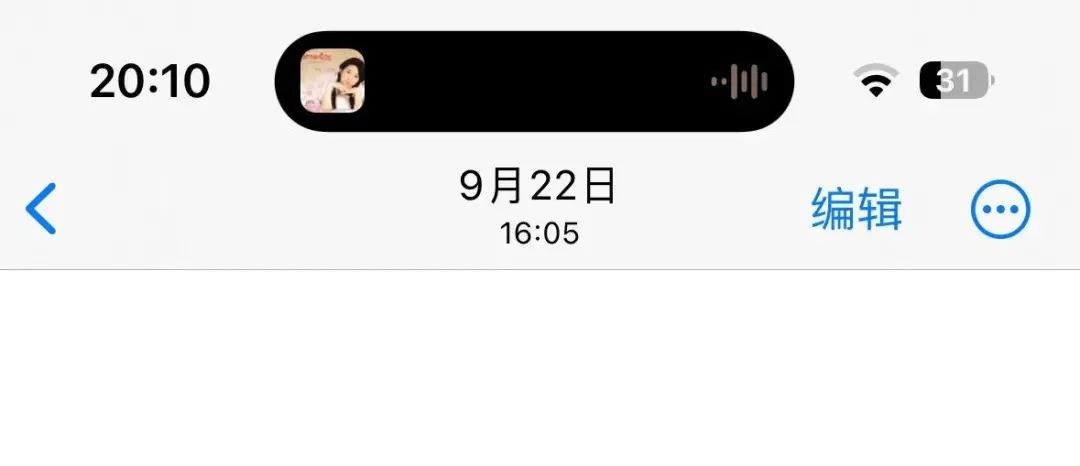Tap the 编辑 edit button
This screenshot has height=466, width=1080.
coord(856,209)
